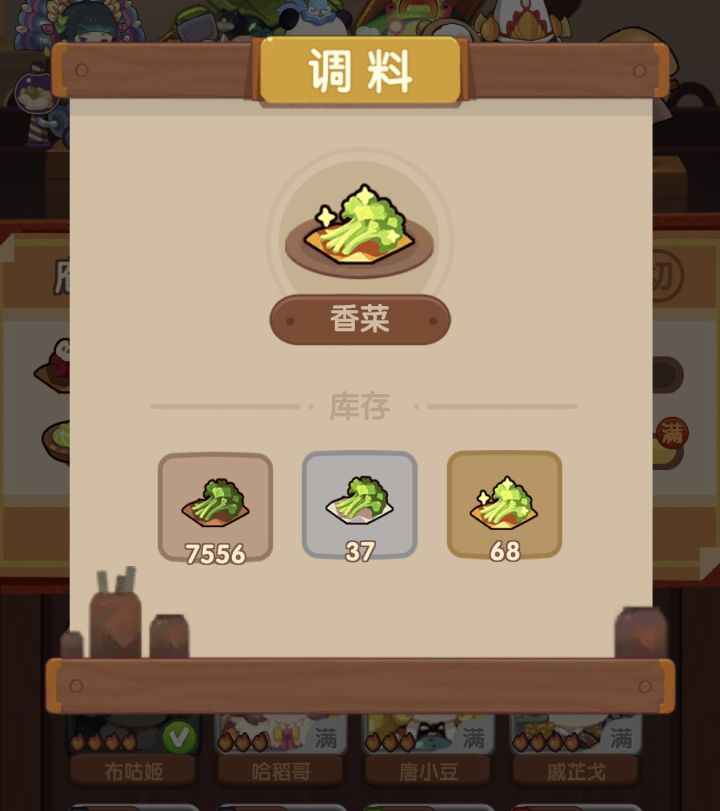Select the silver cilantro tile showing 37
The image size is (720, 811).
click(360, 505)
